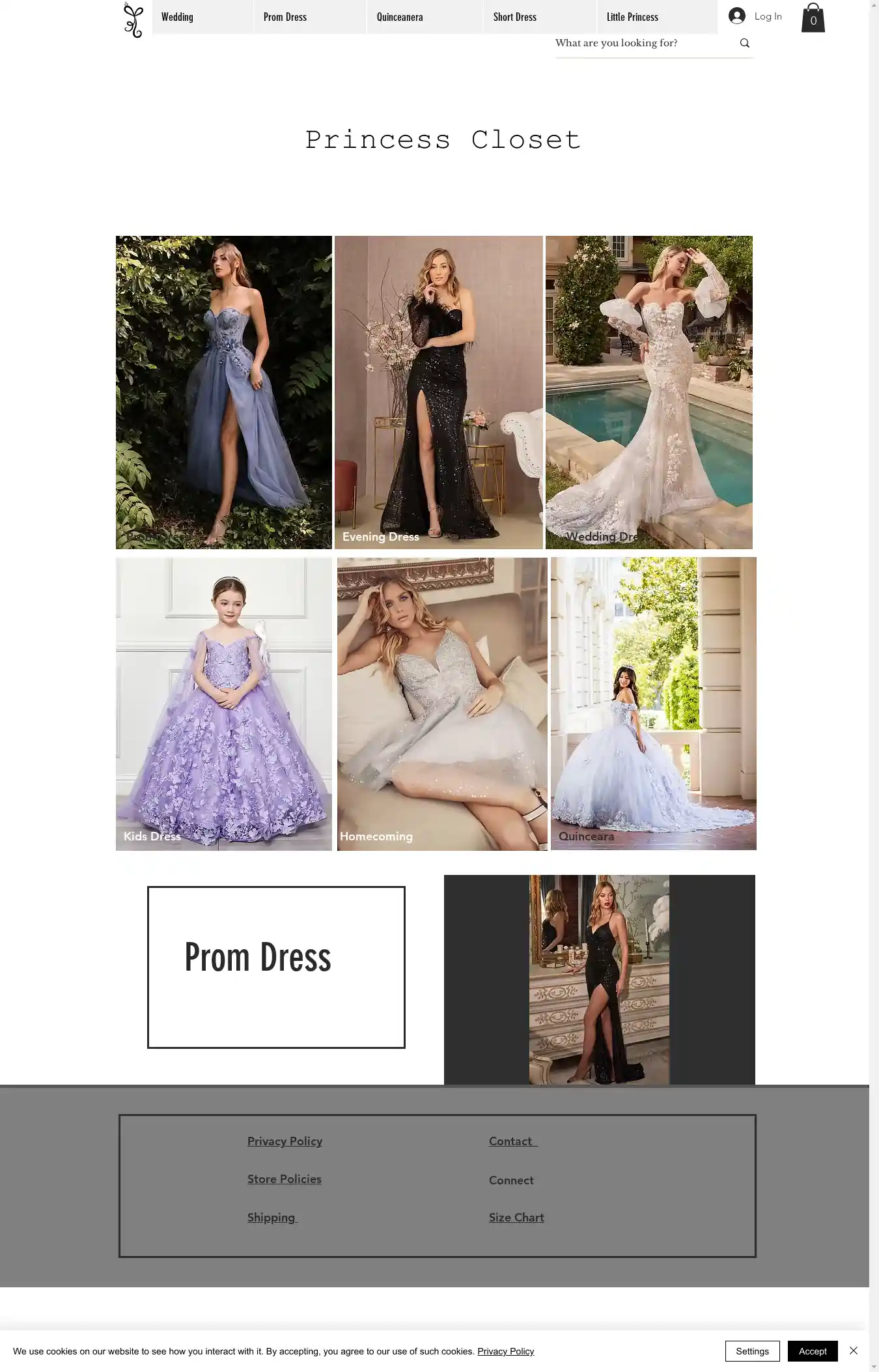View the Size Chart
879x1372 pixels.
pos(516,1218)
